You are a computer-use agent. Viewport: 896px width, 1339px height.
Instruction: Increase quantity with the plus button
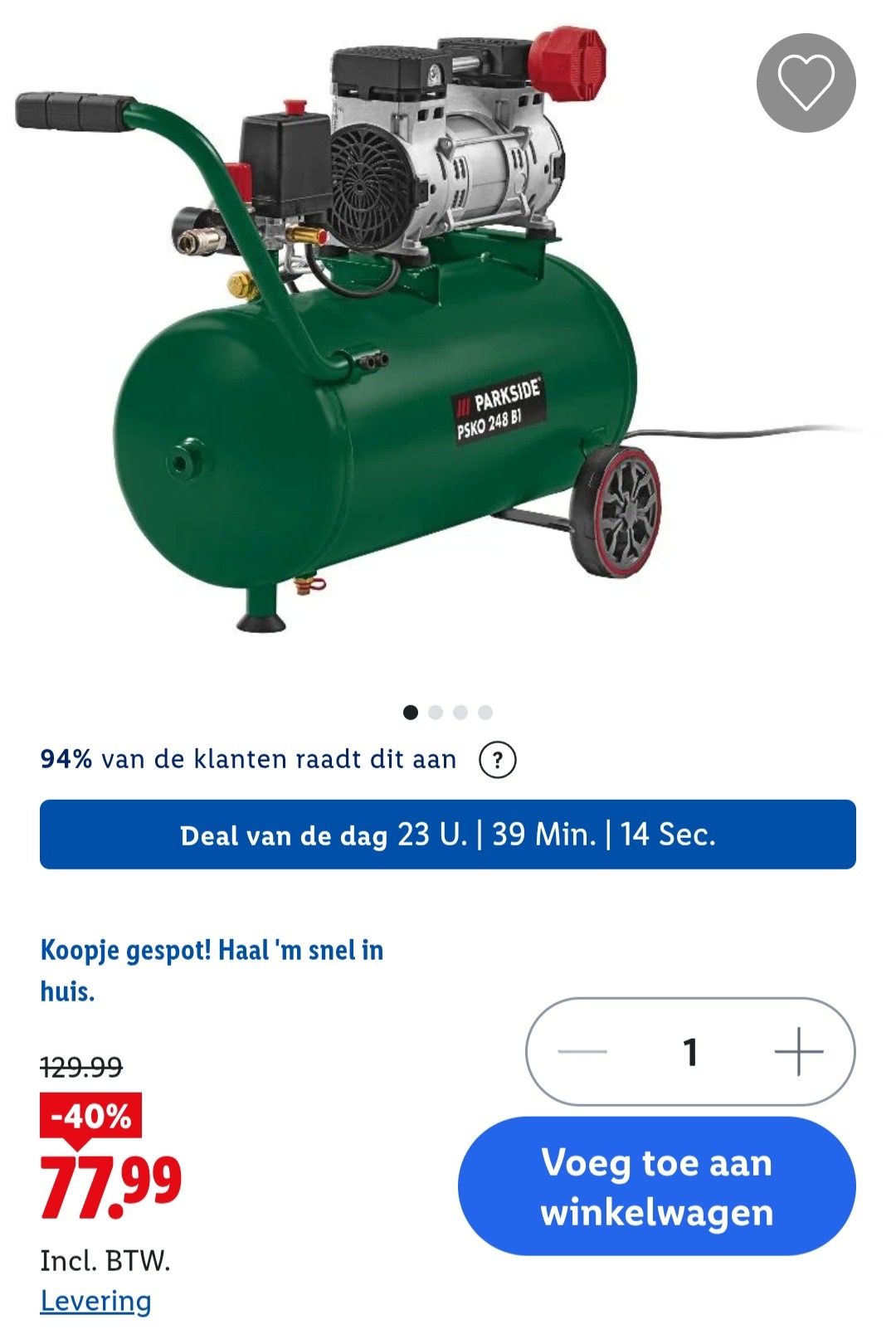(798, 1052)
